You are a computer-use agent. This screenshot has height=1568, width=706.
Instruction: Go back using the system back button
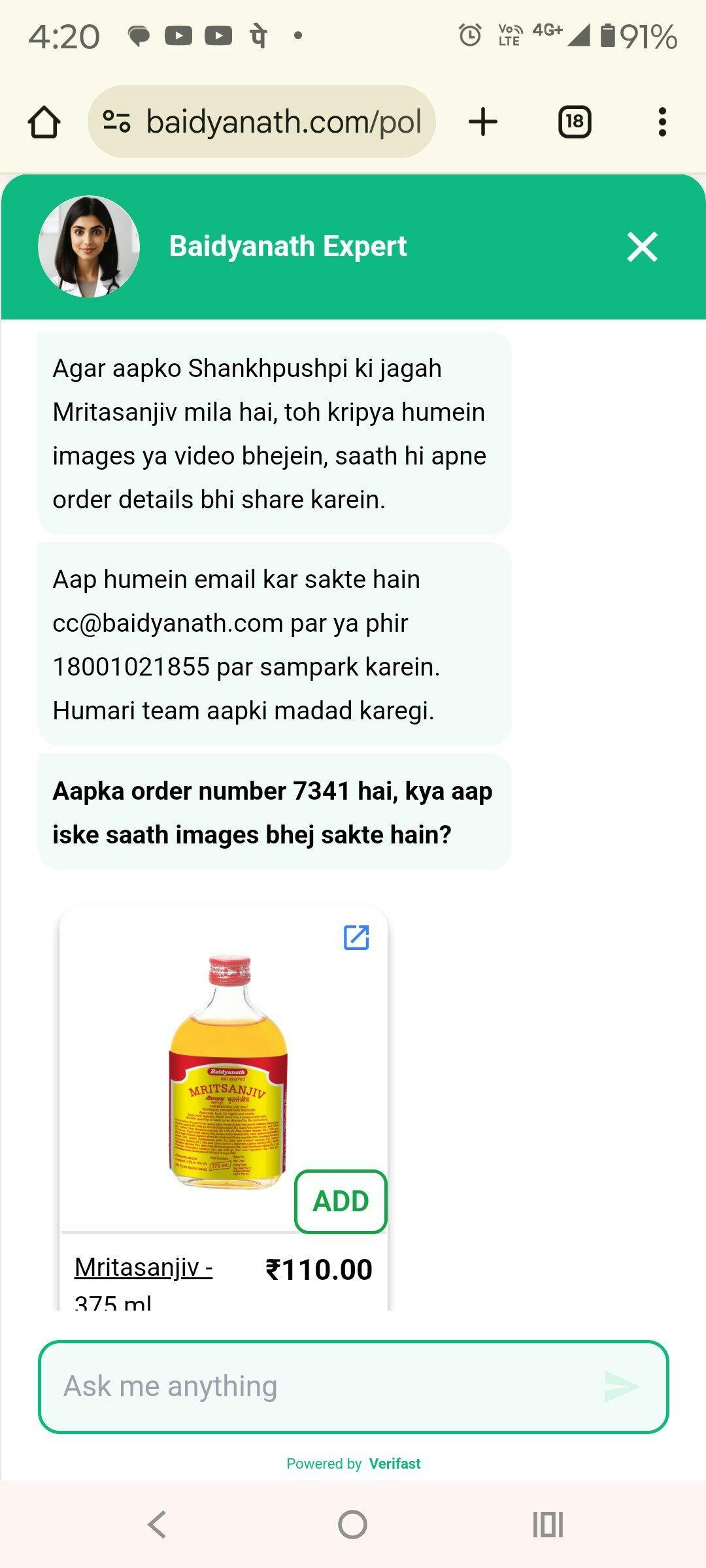coord(157,1524)
